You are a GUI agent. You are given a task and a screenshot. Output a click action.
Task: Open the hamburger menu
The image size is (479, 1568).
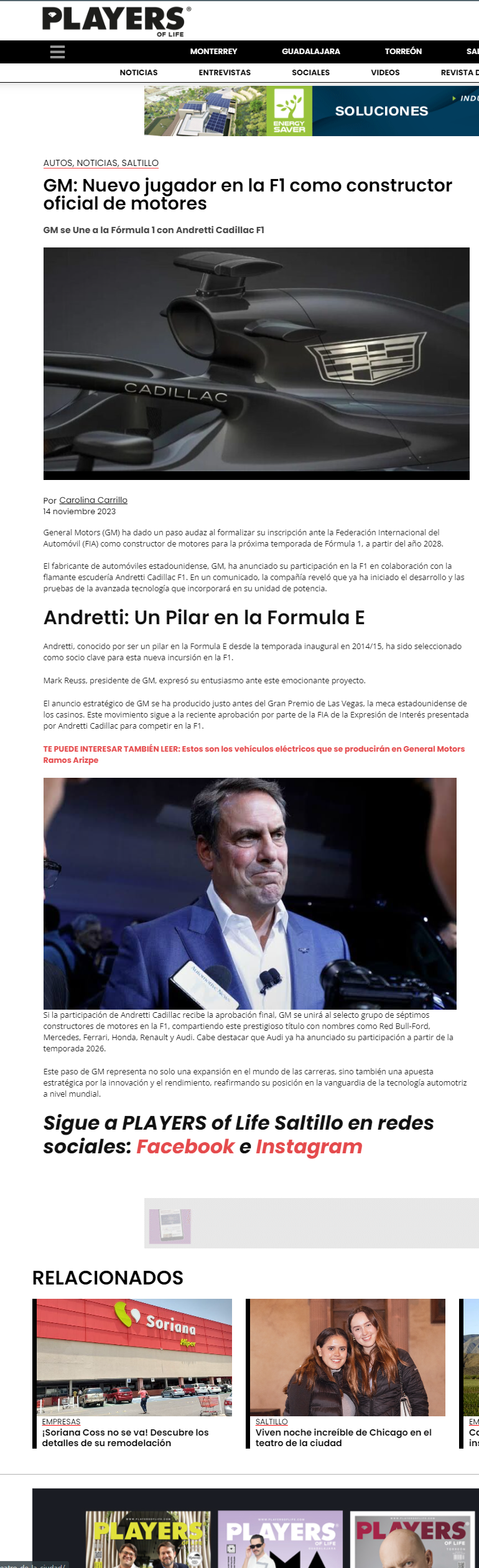(57, 52)
